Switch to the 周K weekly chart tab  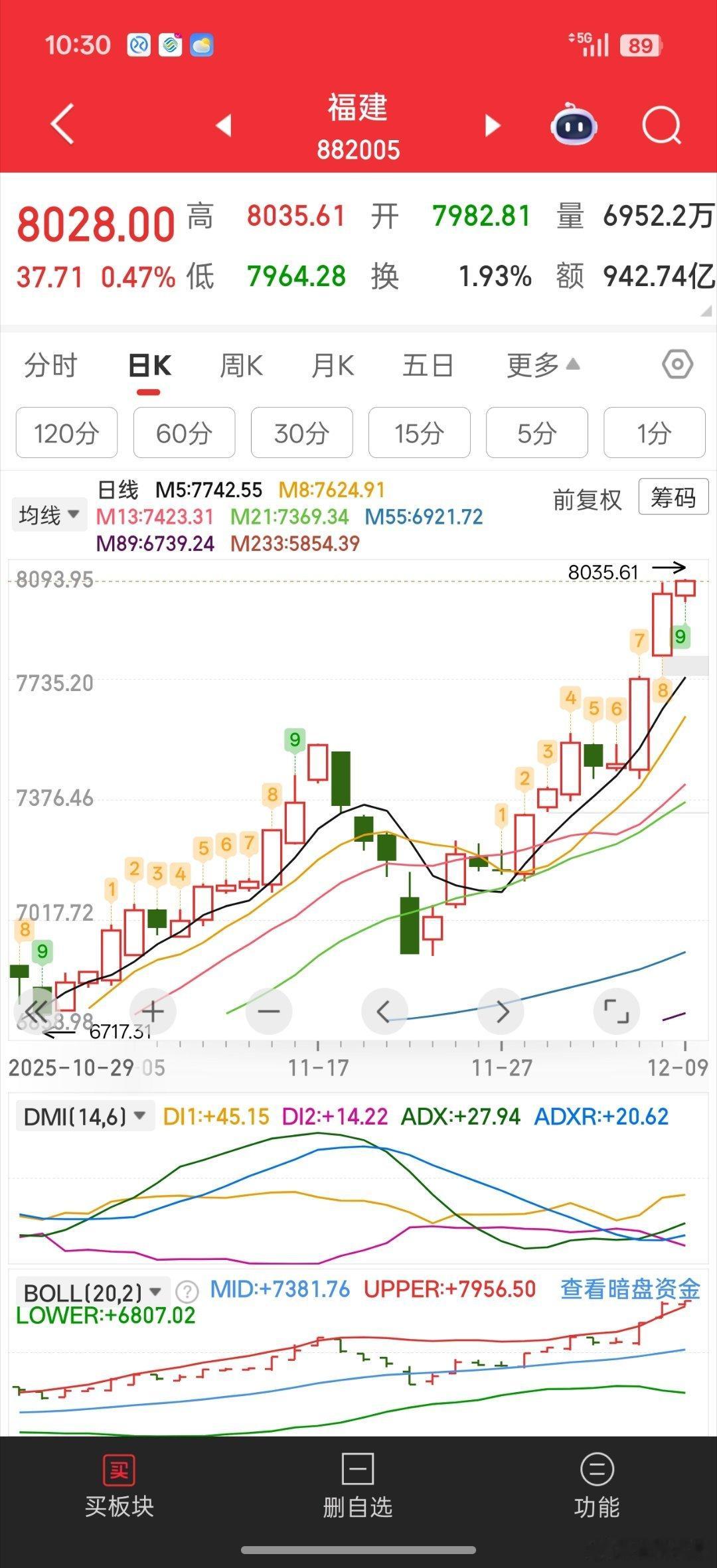[x=242, y=364]
